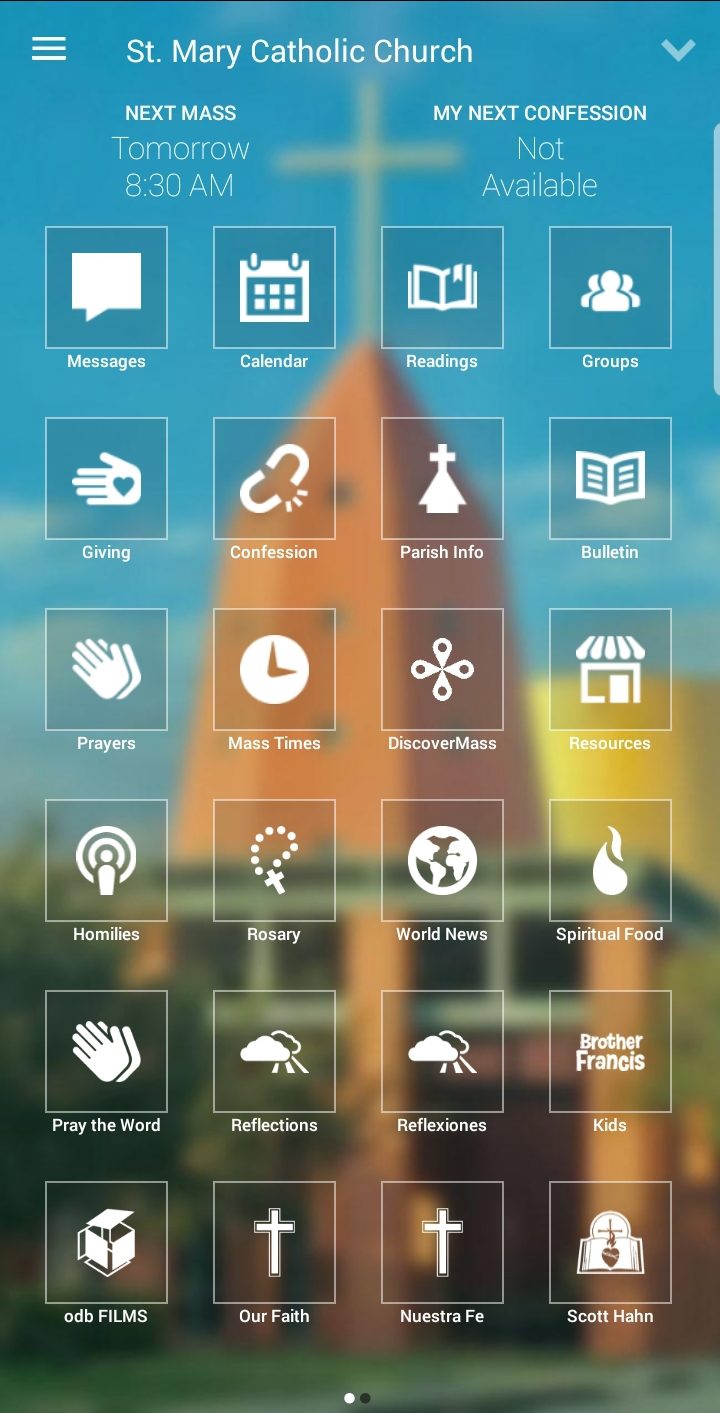This screenshot has width=720, height=1413.
Task: Open the Messages section
Action: point(106,287)
